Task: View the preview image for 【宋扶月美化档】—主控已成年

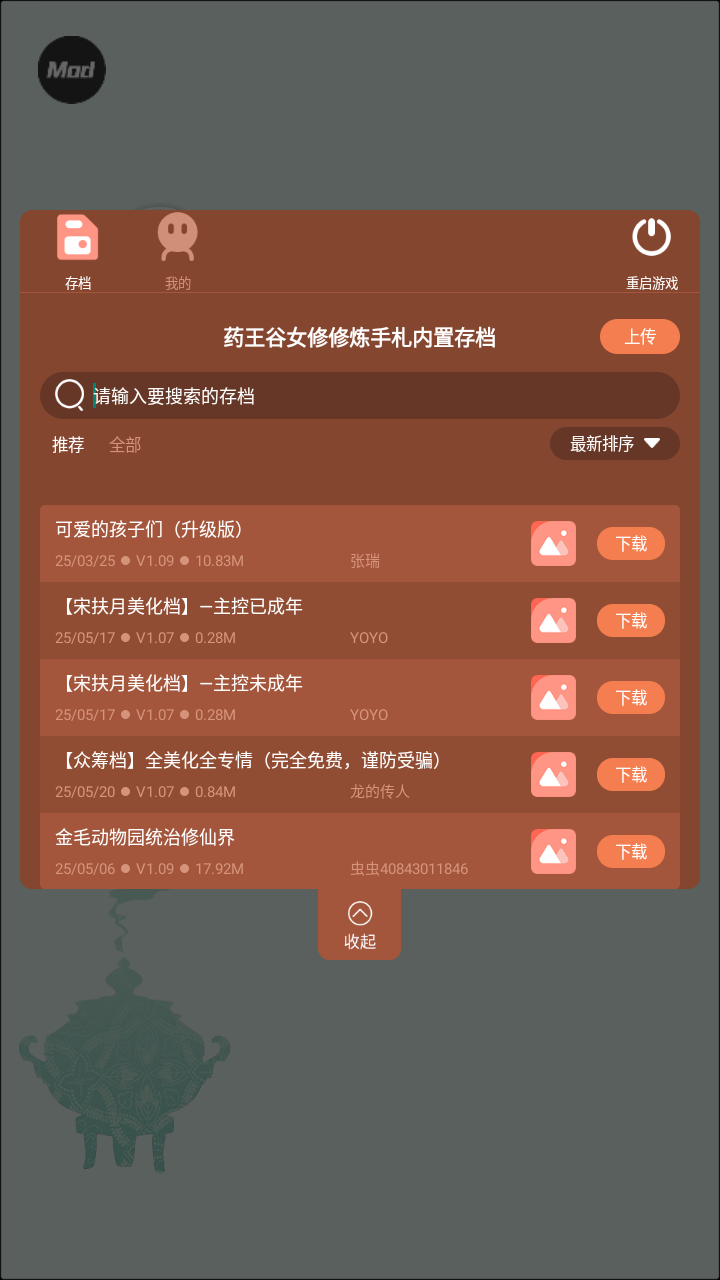Action: click(x=553, y=621)
